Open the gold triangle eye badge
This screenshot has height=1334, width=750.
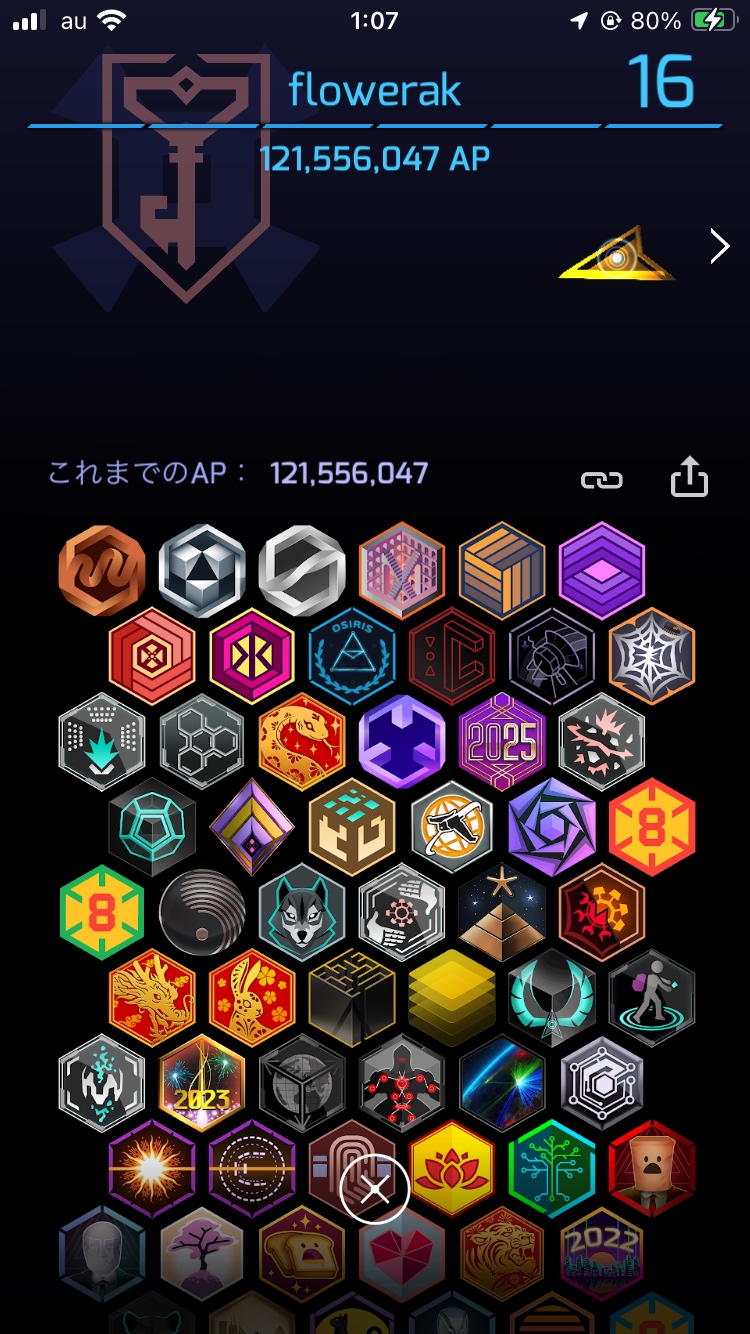(x=615, y=255)
